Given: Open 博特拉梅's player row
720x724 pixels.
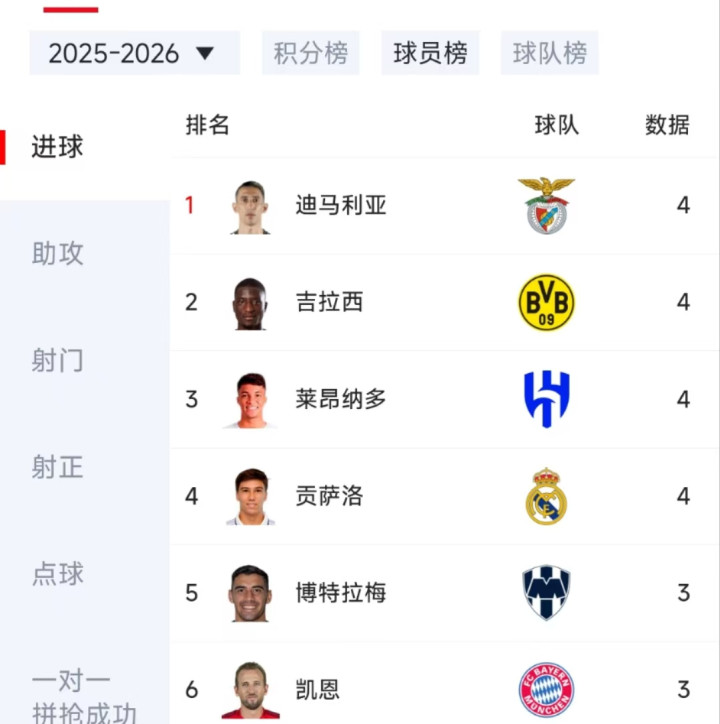Looking at the screenshot, I should 341,593.
